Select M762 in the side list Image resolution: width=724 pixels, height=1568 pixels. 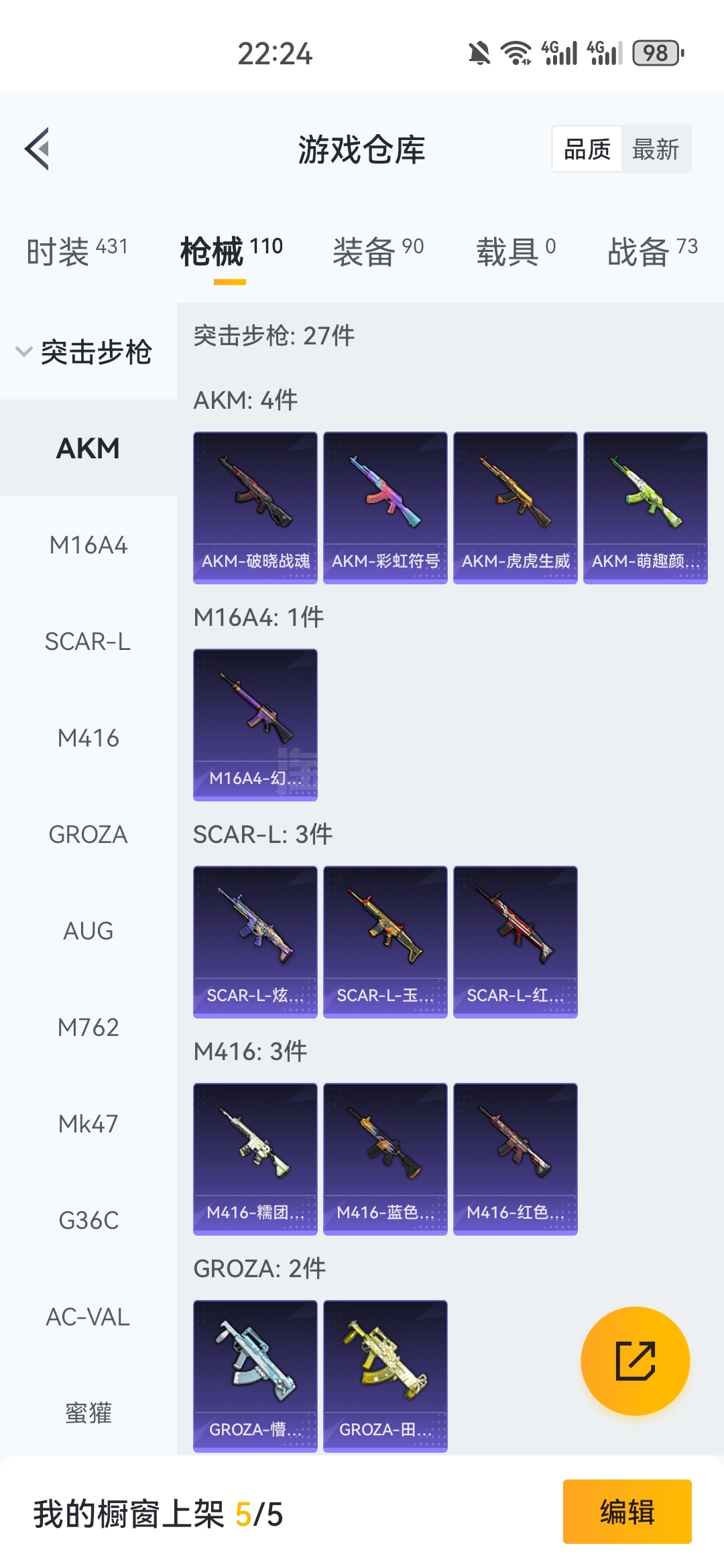(88, 1028)
